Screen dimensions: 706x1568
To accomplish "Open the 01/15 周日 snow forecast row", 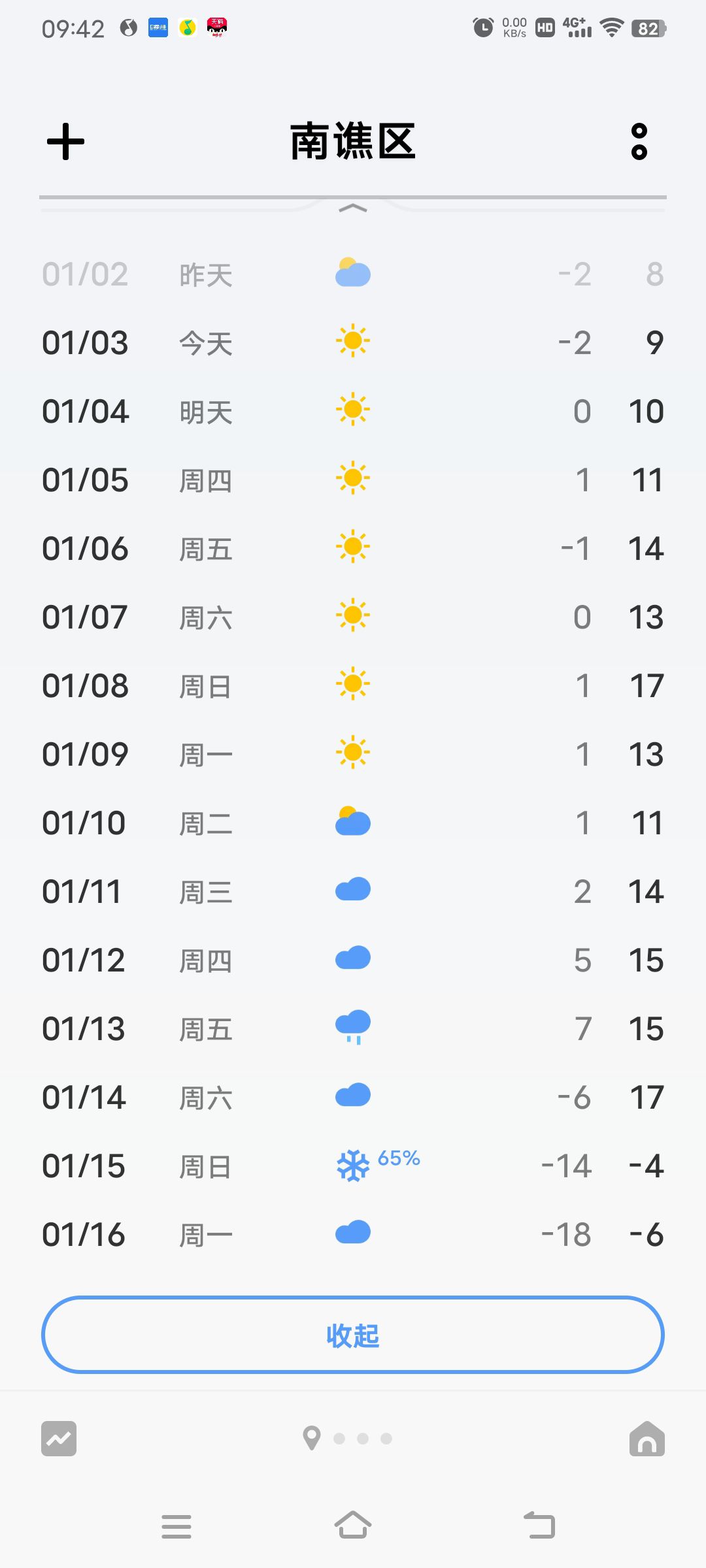I will tap(353, 1166).
